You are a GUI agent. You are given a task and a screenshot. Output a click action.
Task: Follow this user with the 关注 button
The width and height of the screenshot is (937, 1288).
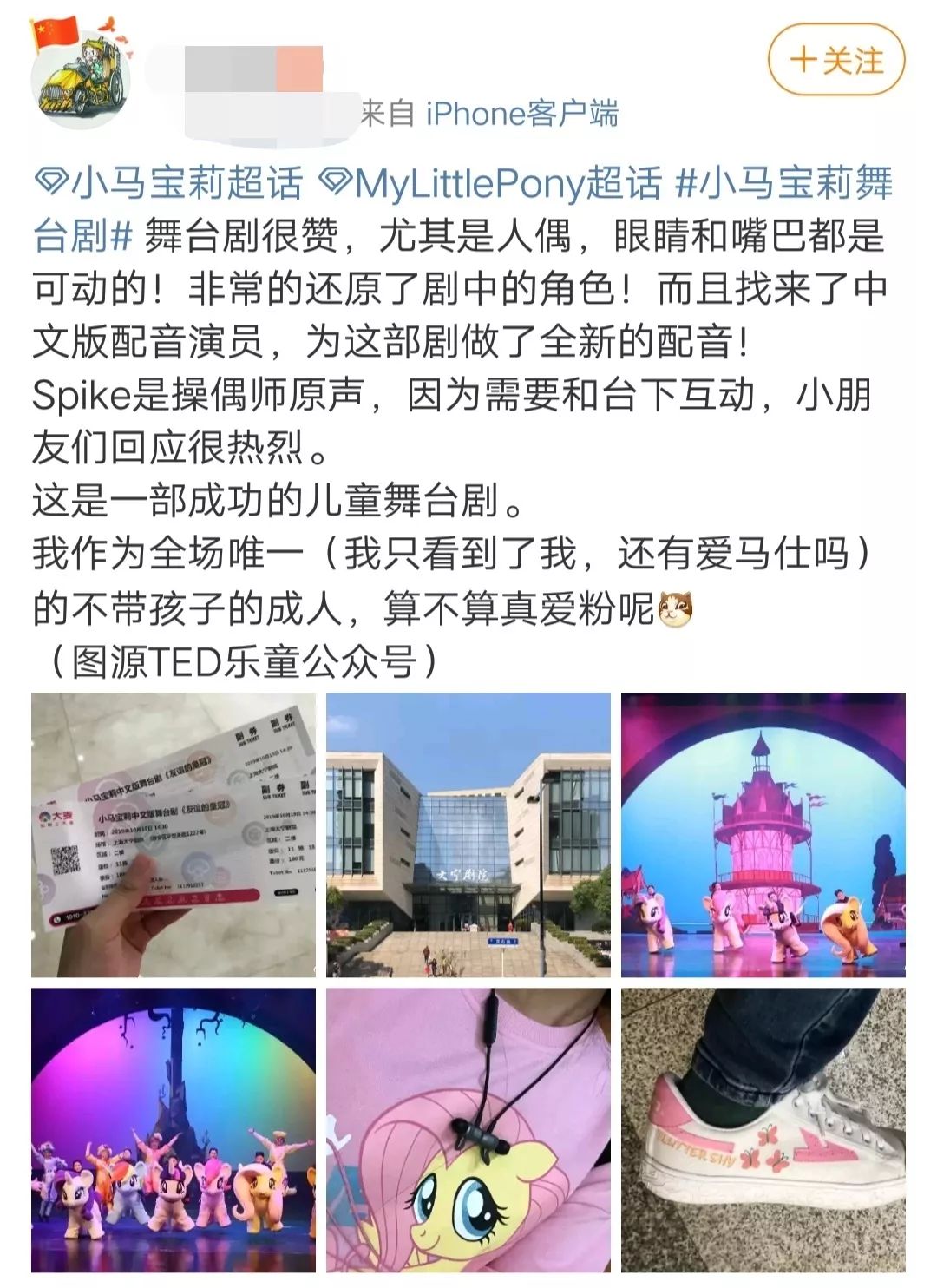(836, 60)
